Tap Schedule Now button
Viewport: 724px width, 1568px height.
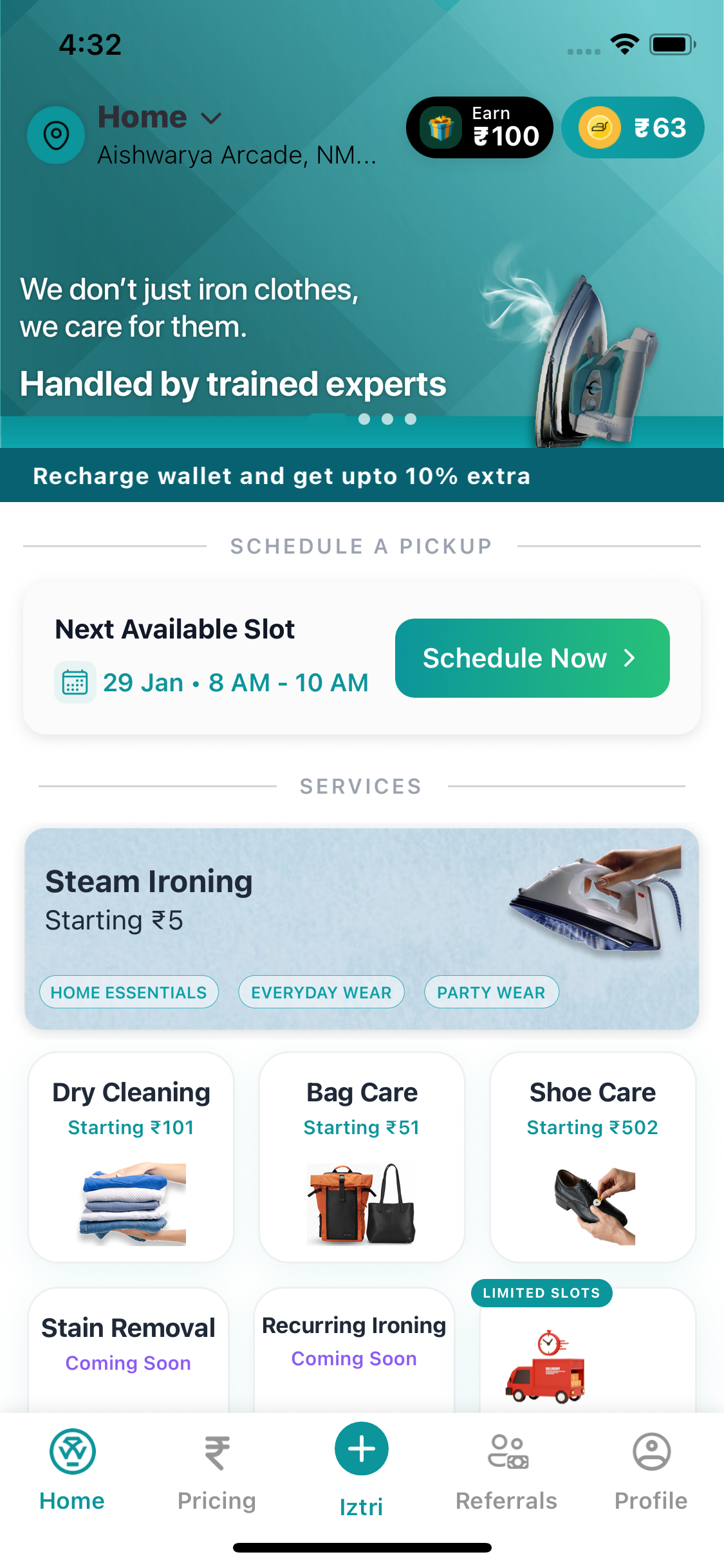coord(532,658)
